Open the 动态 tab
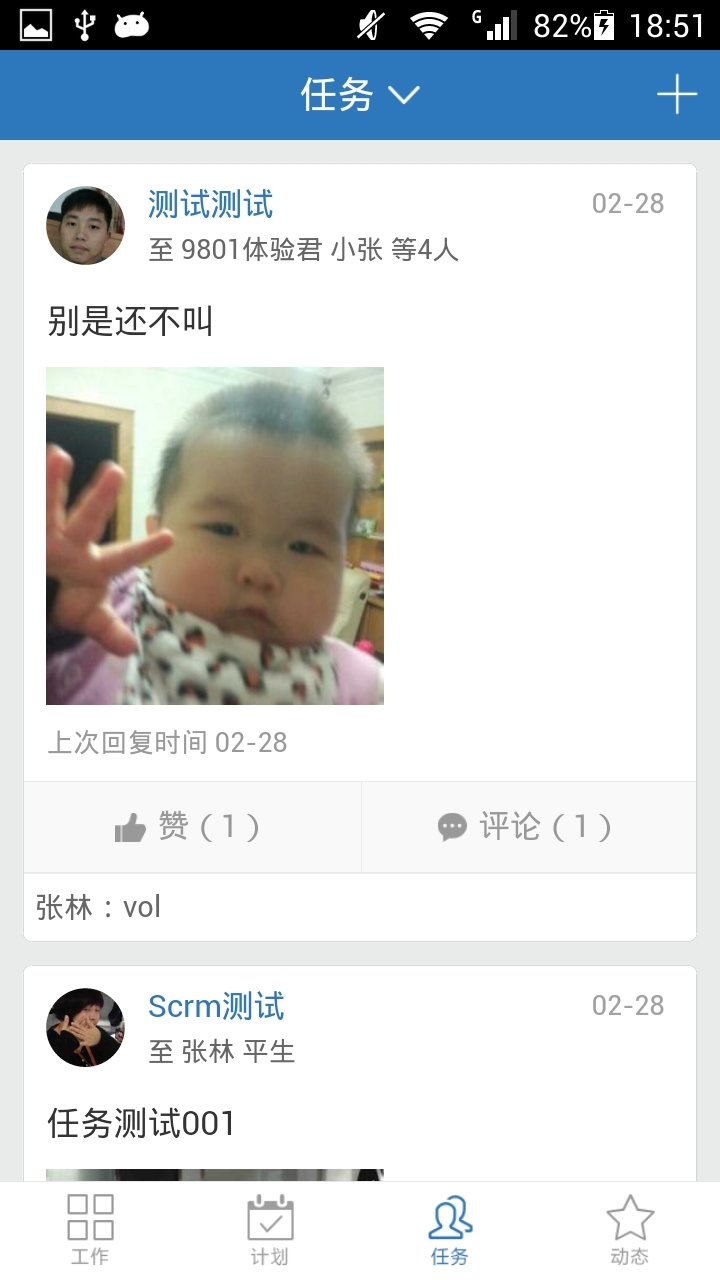 coord(630,1230)
